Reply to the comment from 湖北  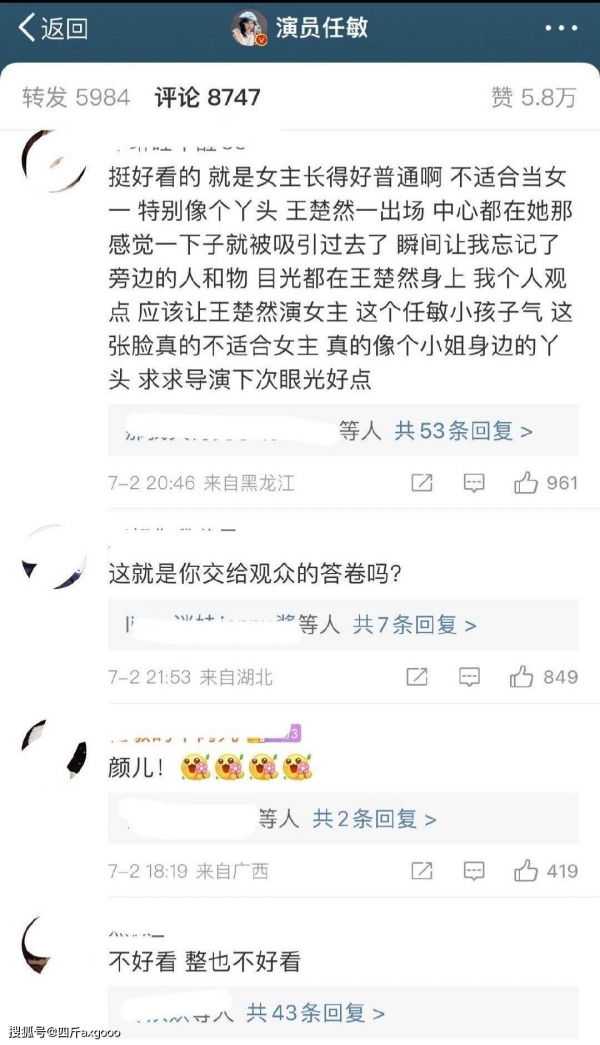click(469, 677)
